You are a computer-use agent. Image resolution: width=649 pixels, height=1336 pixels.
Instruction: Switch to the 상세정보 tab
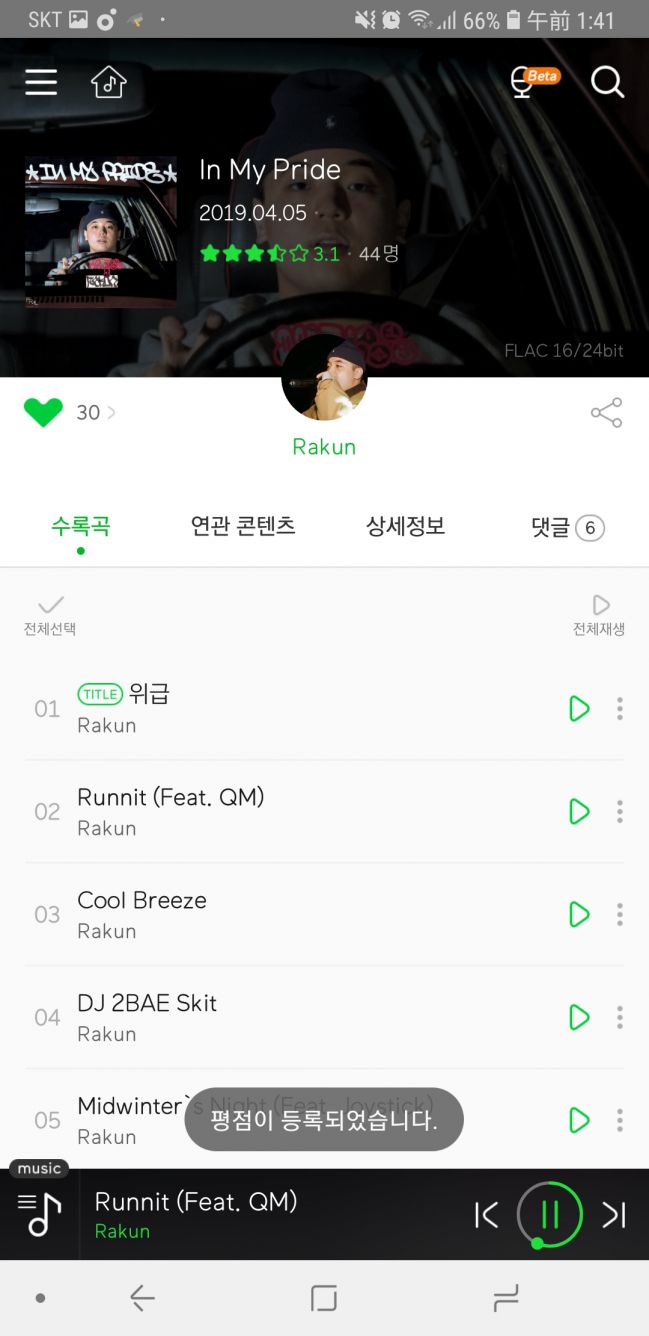(405, 526)
